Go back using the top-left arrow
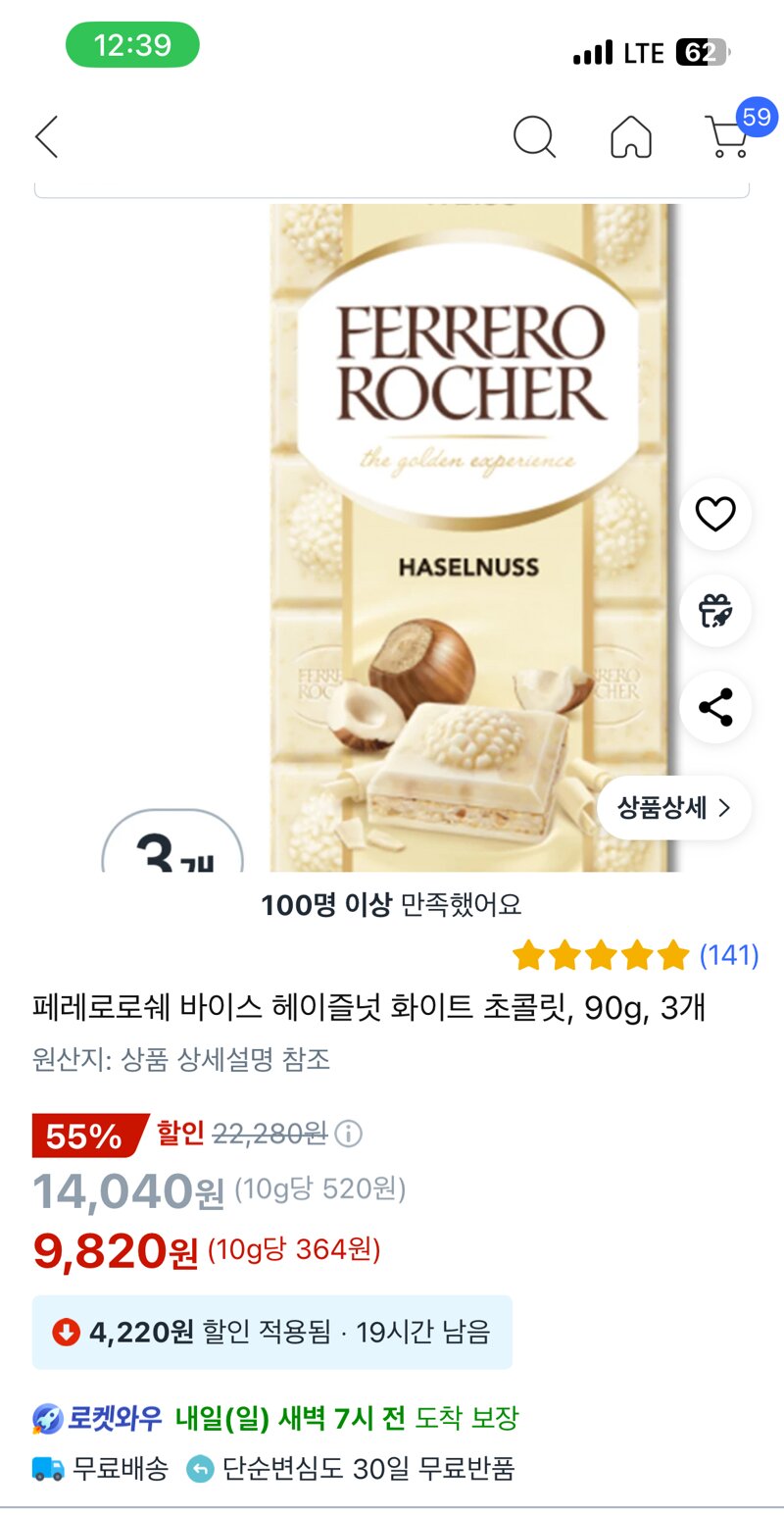 (x=46, y=136)
